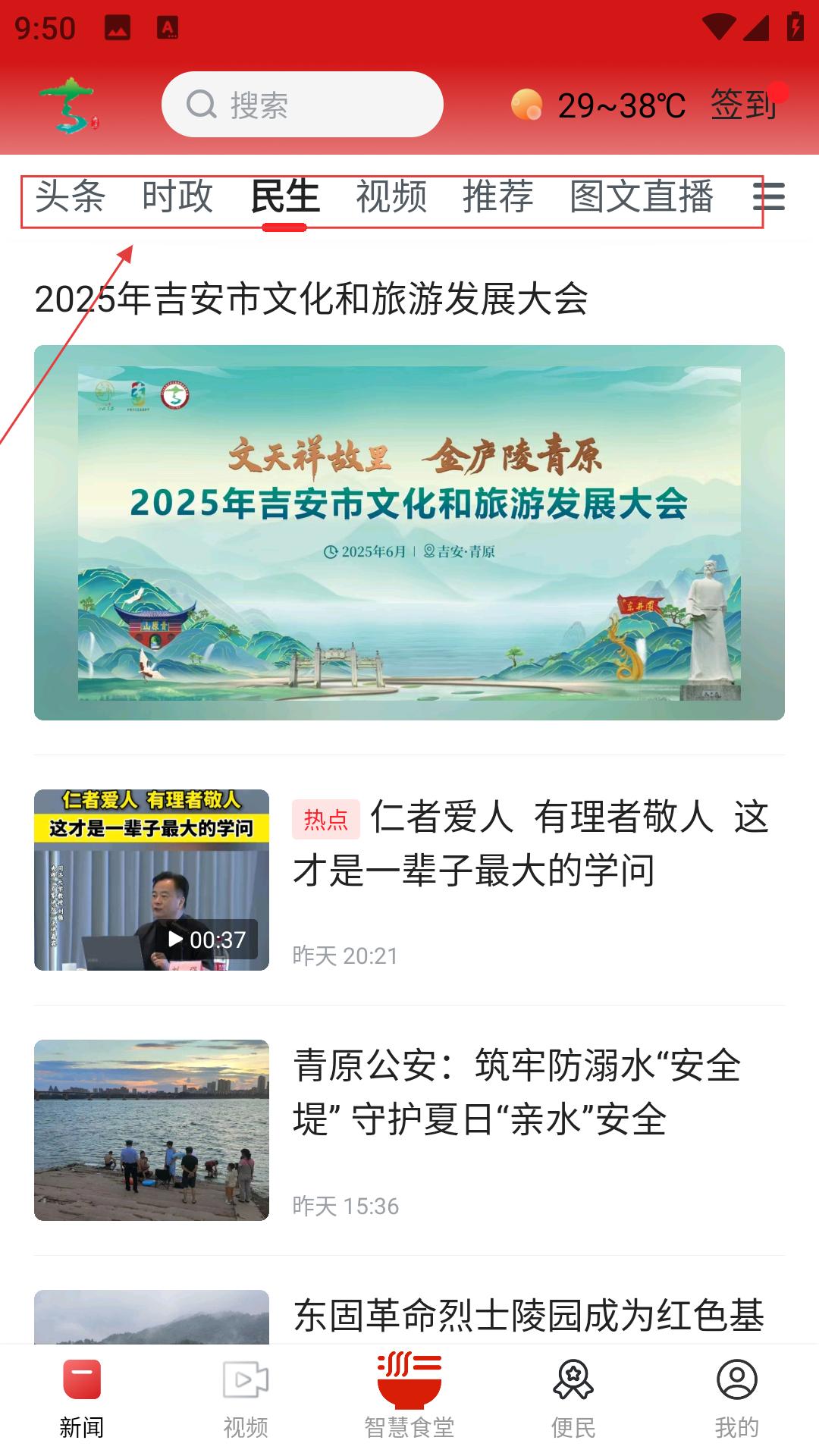This screenshot has height=1456, width=819.
Task: Switch to the 头条 tab
Action: click(71, 197)
